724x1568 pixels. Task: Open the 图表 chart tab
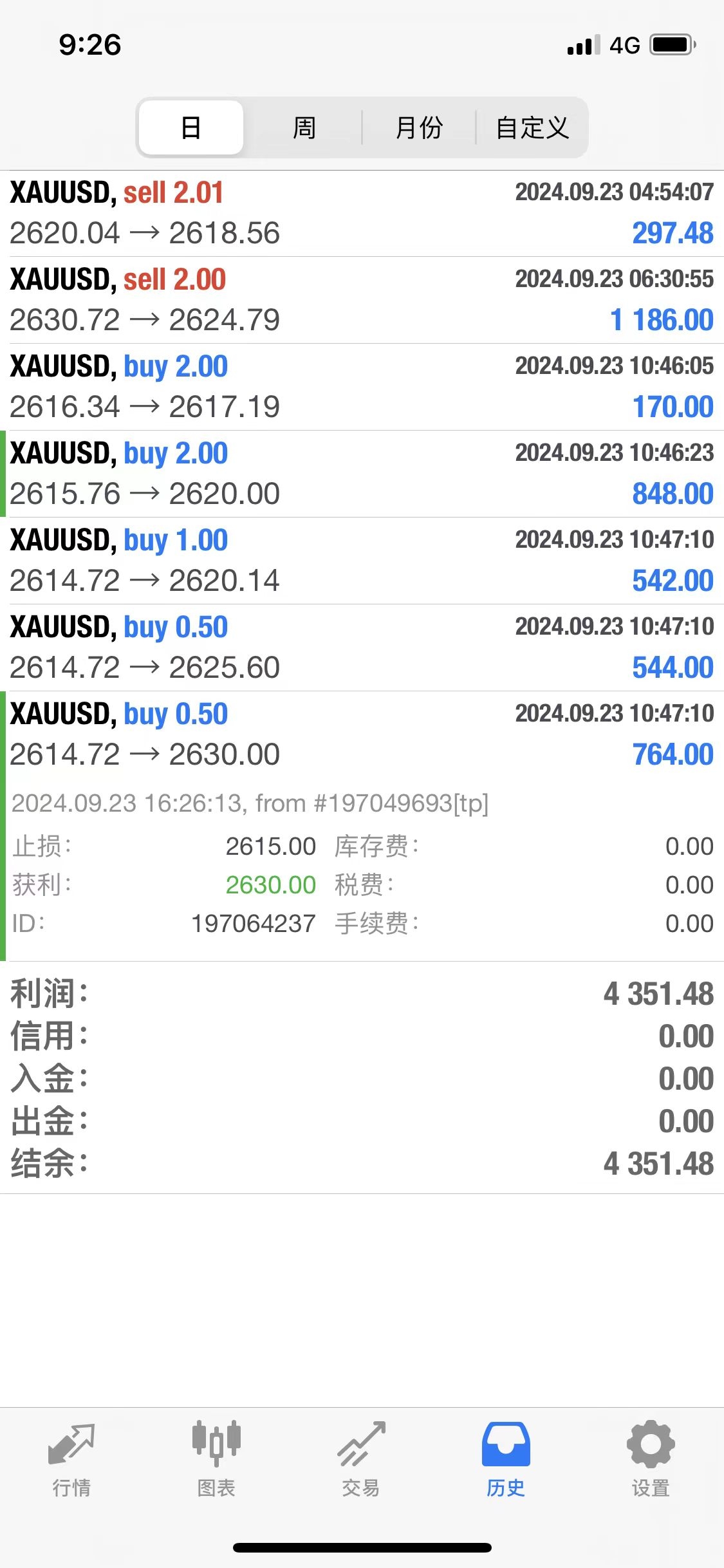(x=216, y=1459)
